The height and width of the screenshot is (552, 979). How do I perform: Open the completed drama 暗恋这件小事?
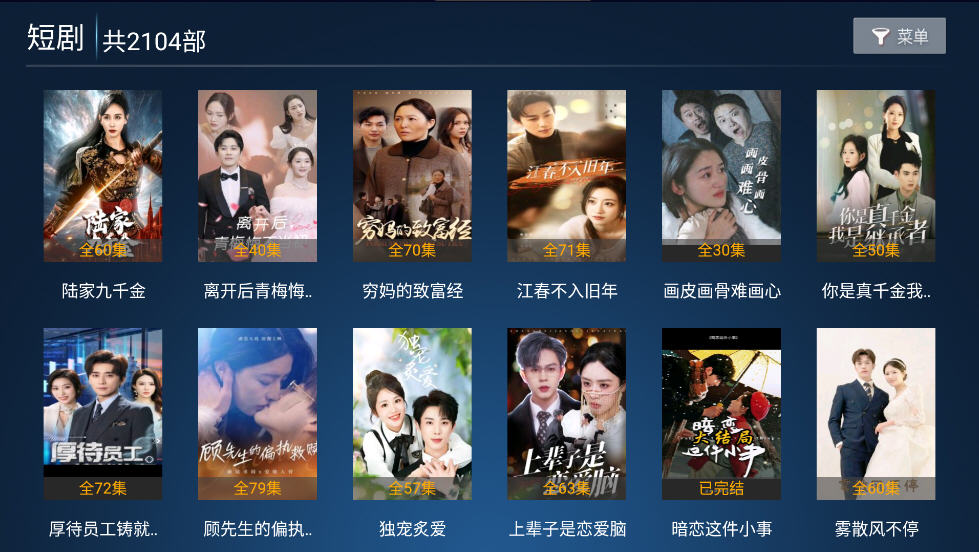click(721, 414)
